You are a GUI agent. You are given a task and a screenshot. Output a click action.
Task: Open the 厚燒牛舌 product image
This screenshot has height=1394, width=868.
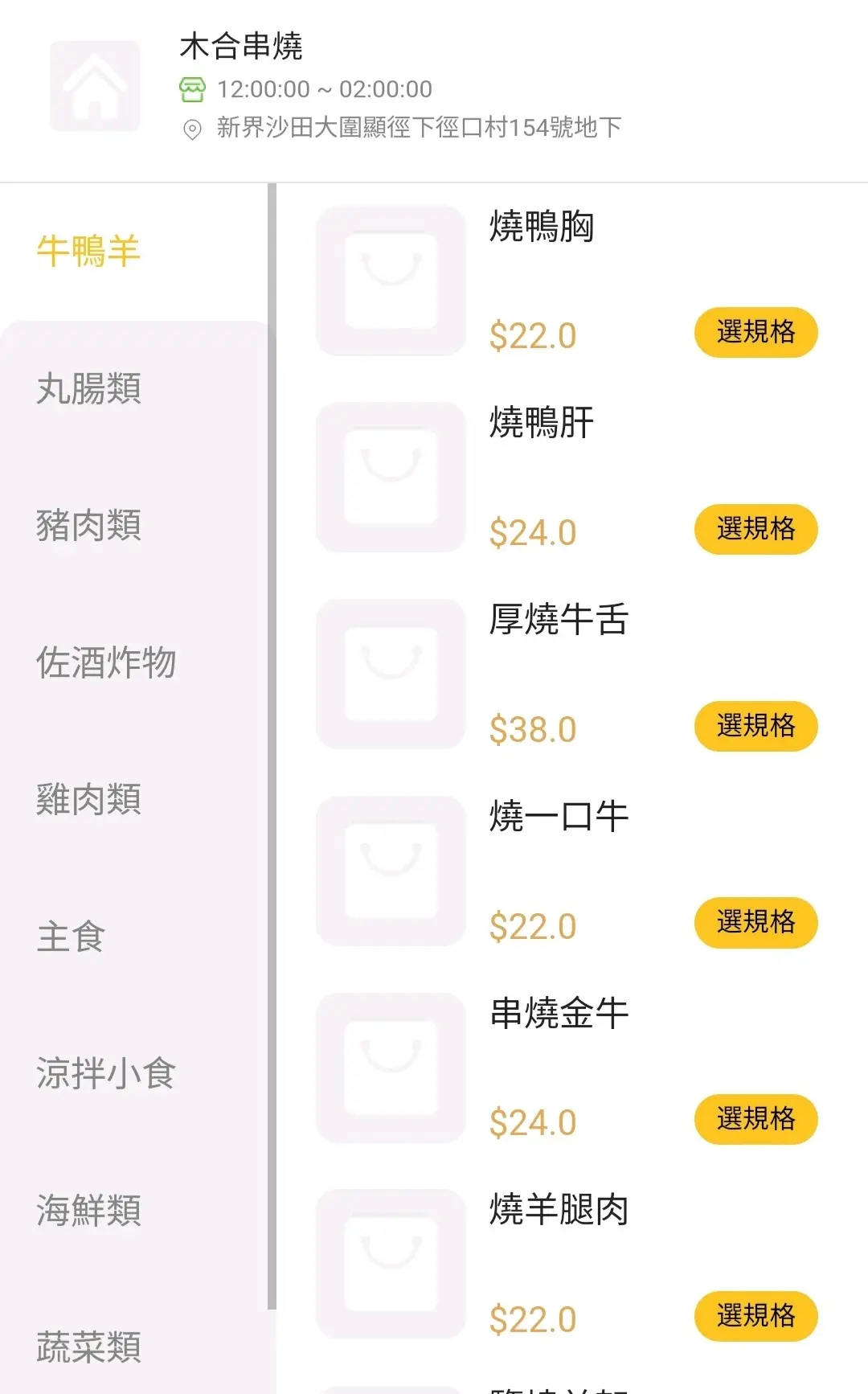point(391,674)
